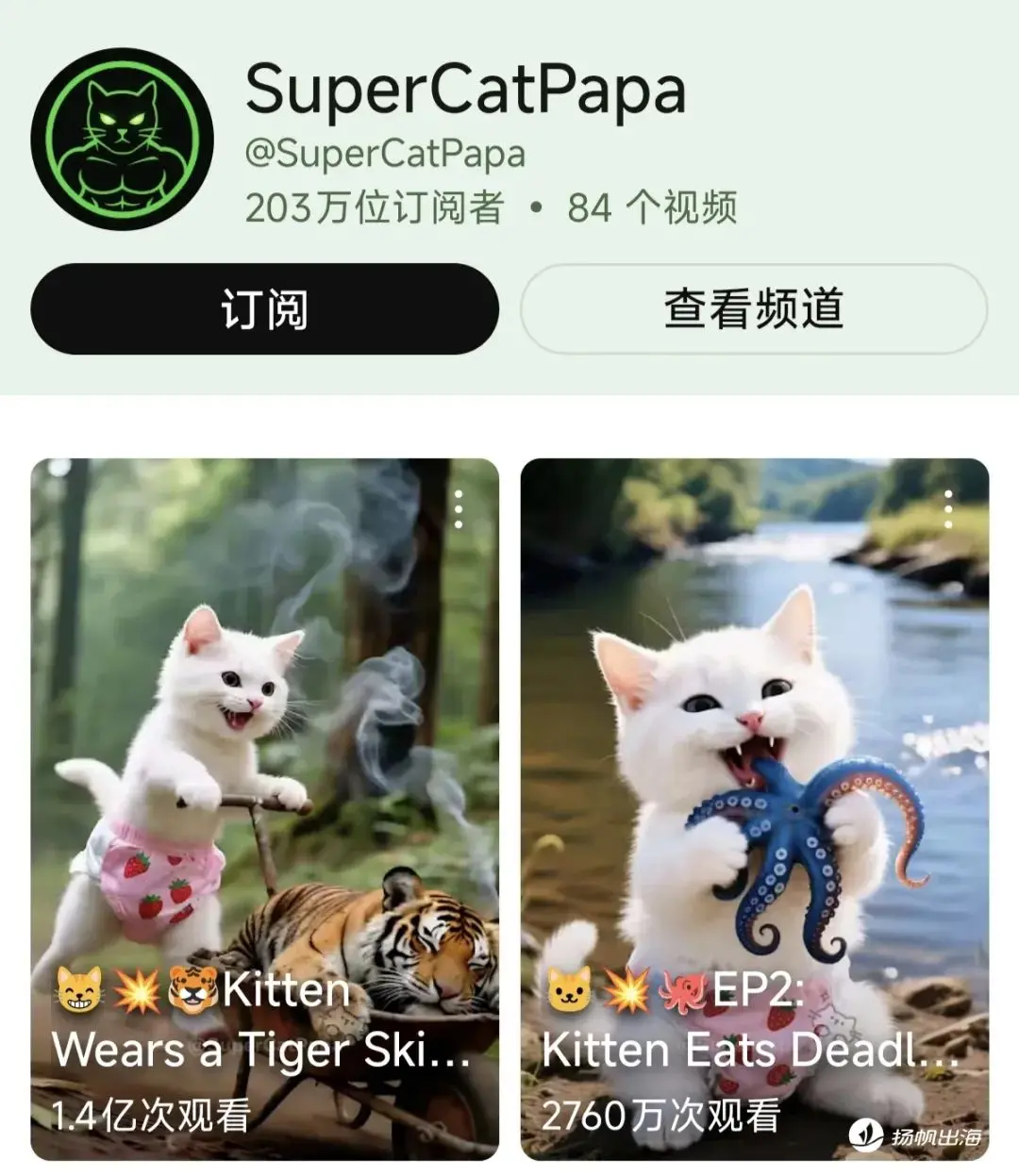The image size is (1019, 1176).
Task: Open SuperCatPapa channel avatar
Action: tap(122, 139)
